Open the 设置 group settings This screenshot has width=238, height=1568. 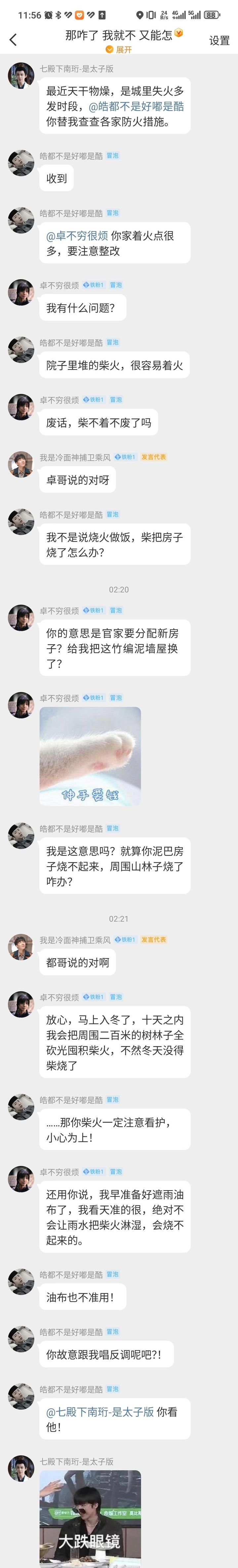tap(219, 41)
